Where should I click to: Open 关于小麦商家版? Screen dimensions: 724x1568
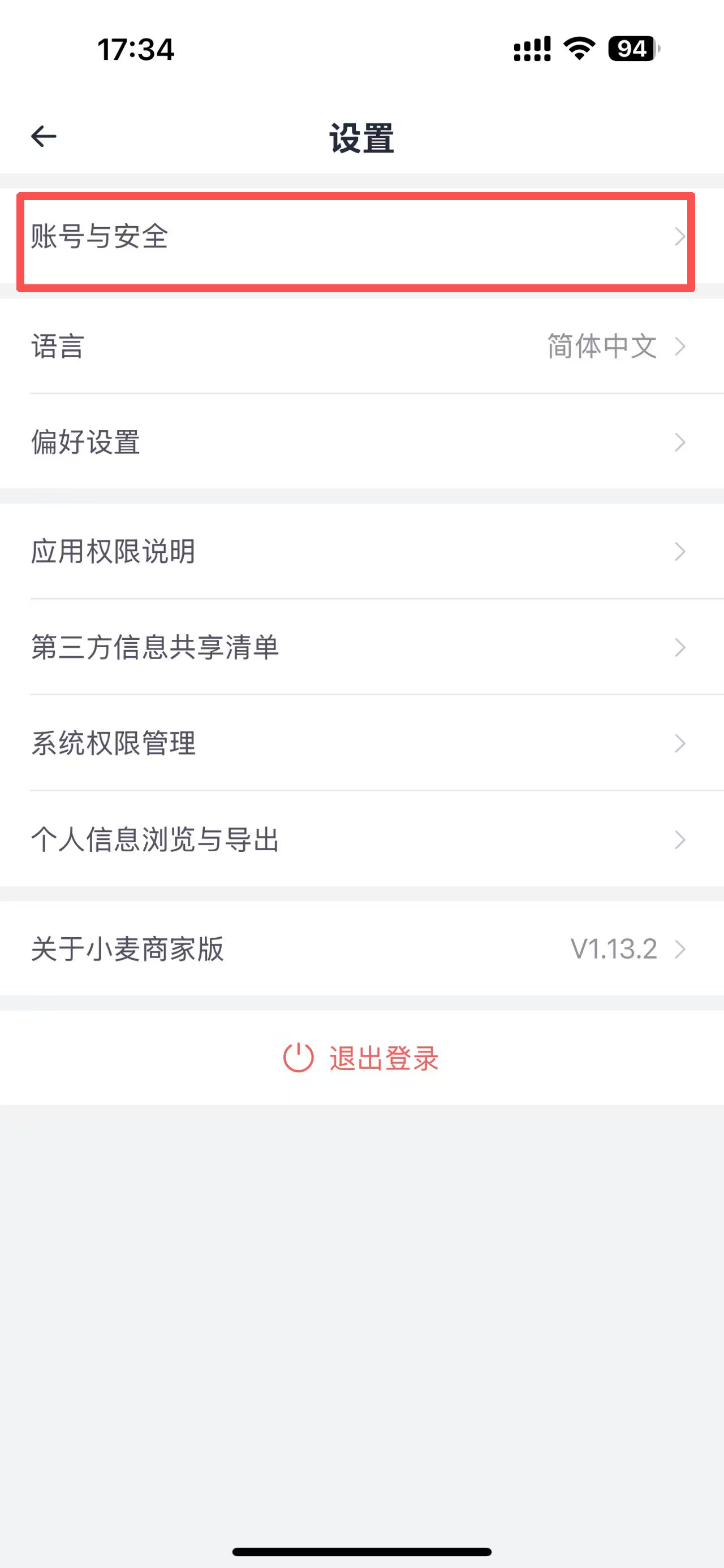[361, 949]
